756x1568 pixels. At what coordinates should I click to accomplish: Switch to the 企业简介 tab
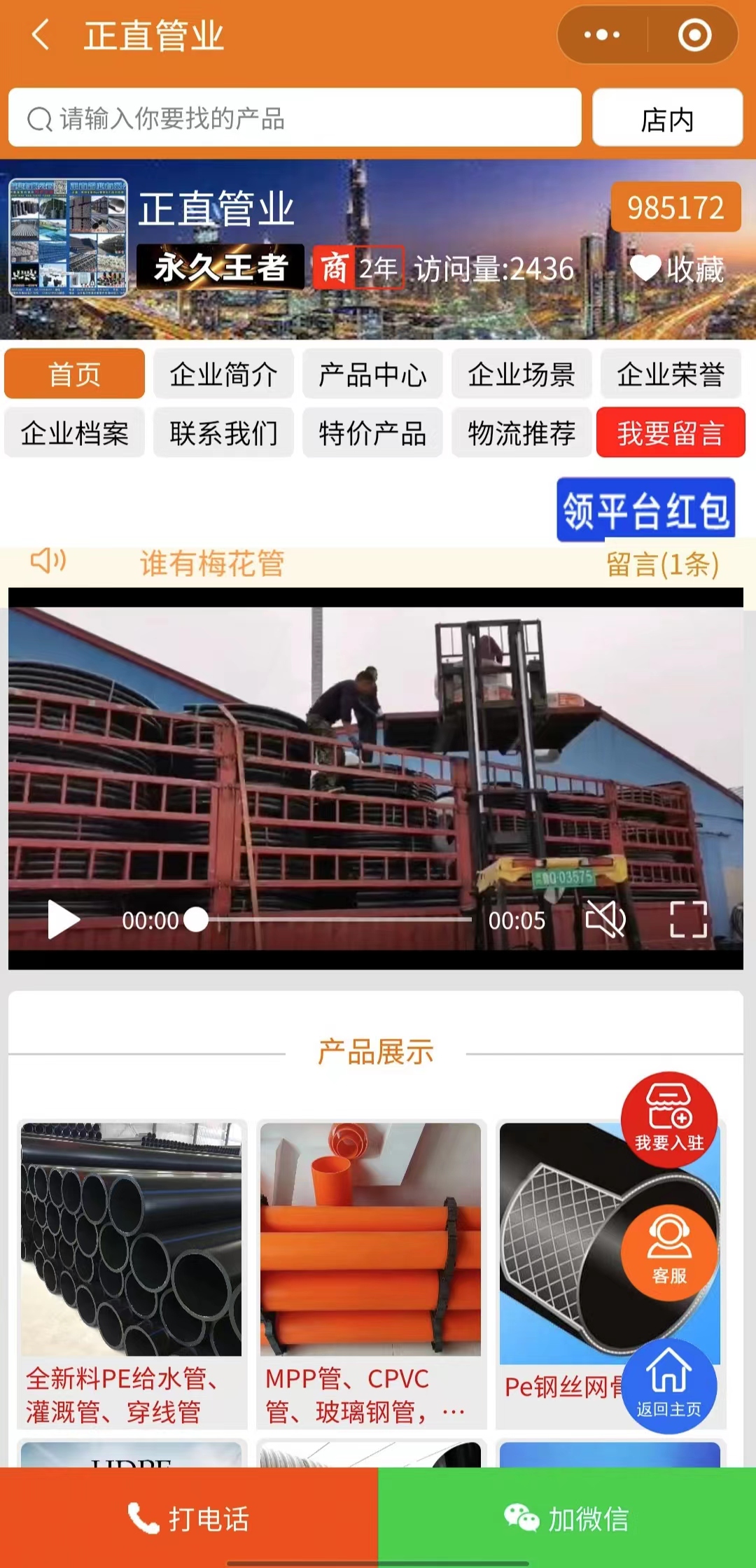[223, 374]
